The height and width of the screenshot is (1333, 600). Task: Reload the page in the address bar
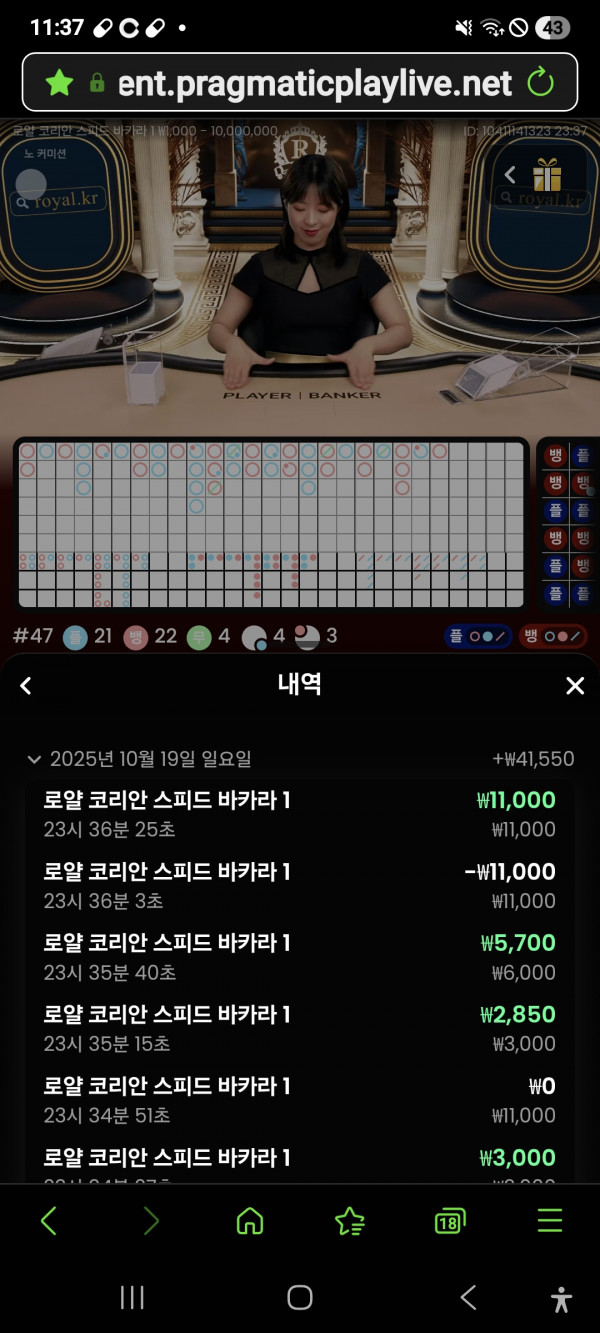click(541, 82)
